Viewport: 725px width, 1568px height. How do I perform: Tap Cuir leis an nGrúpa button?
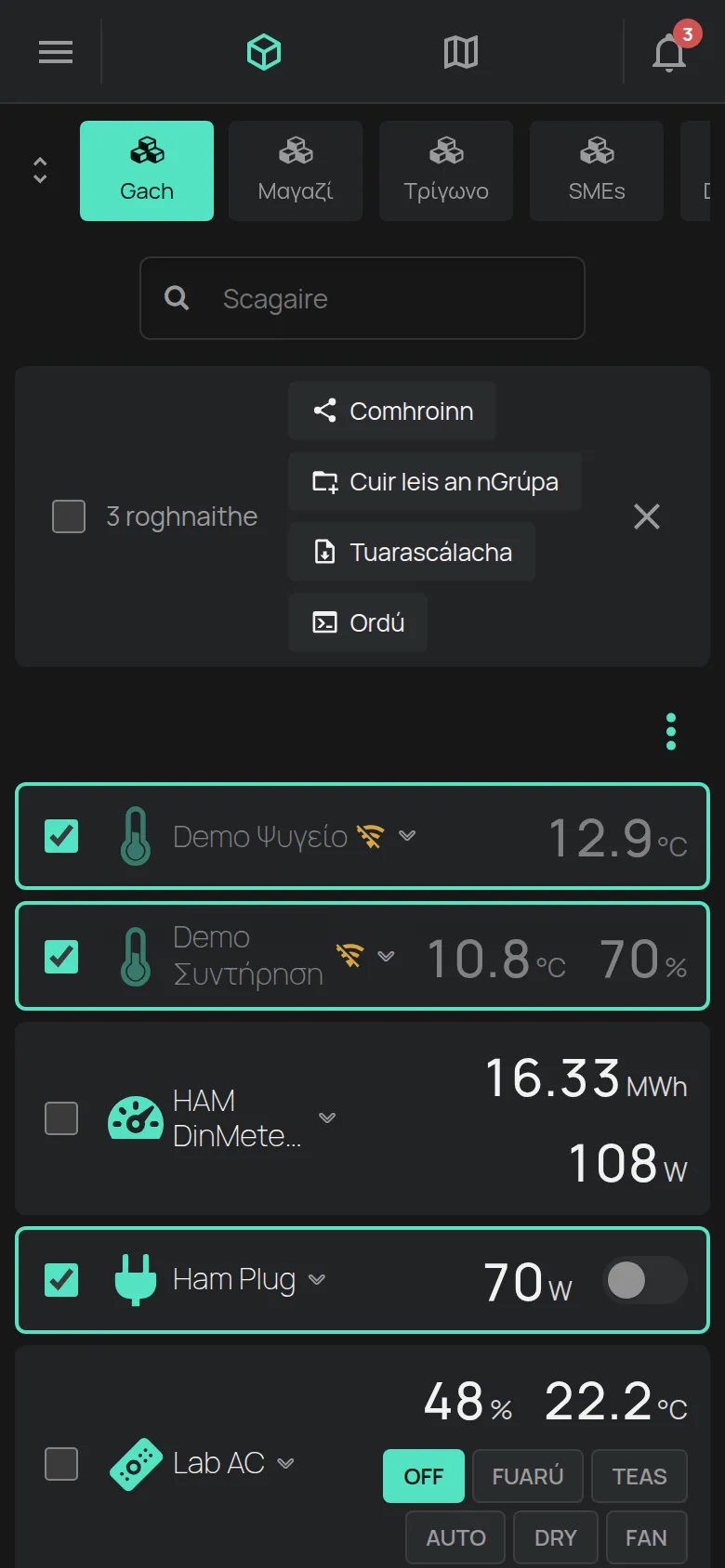435,481
